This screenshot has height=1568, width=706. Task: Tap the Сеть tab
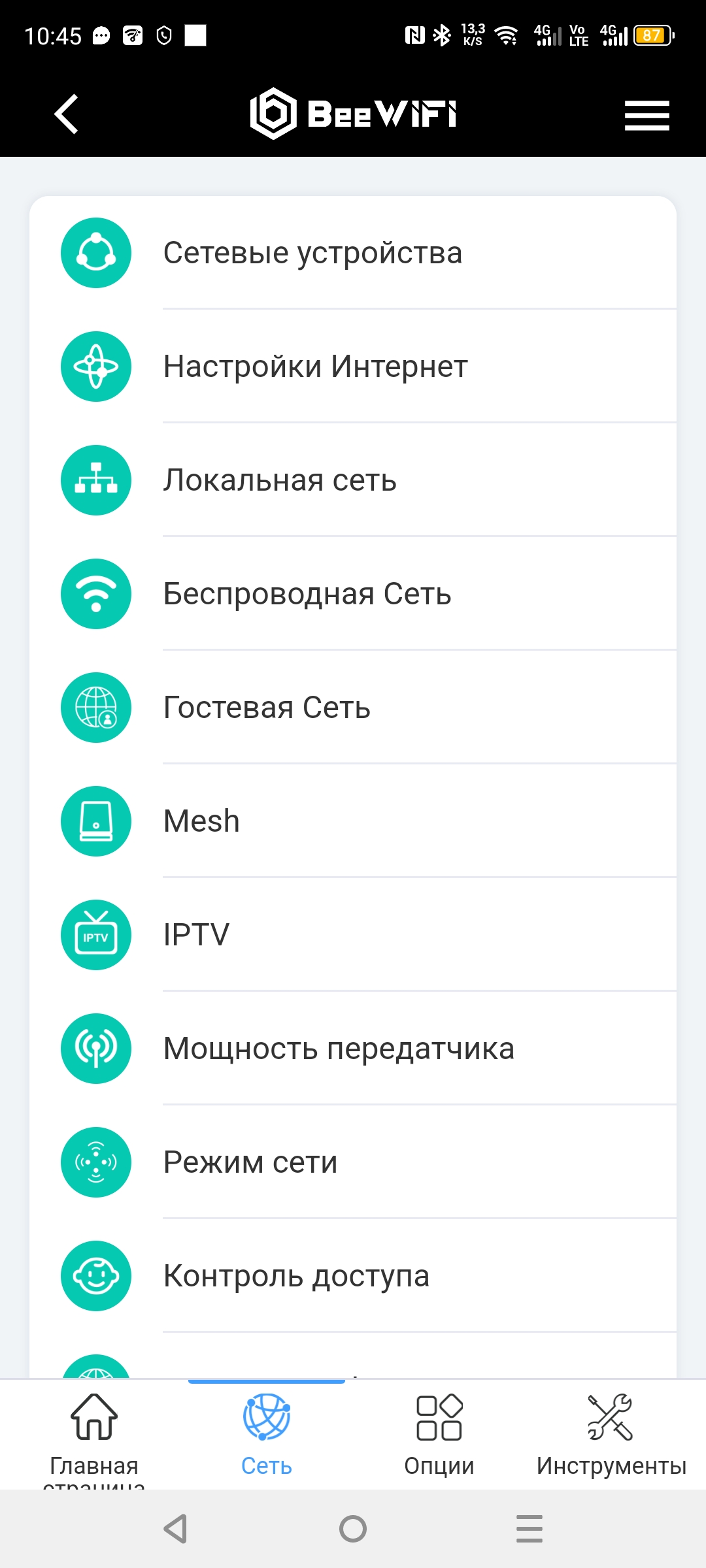coord(267,1435)
